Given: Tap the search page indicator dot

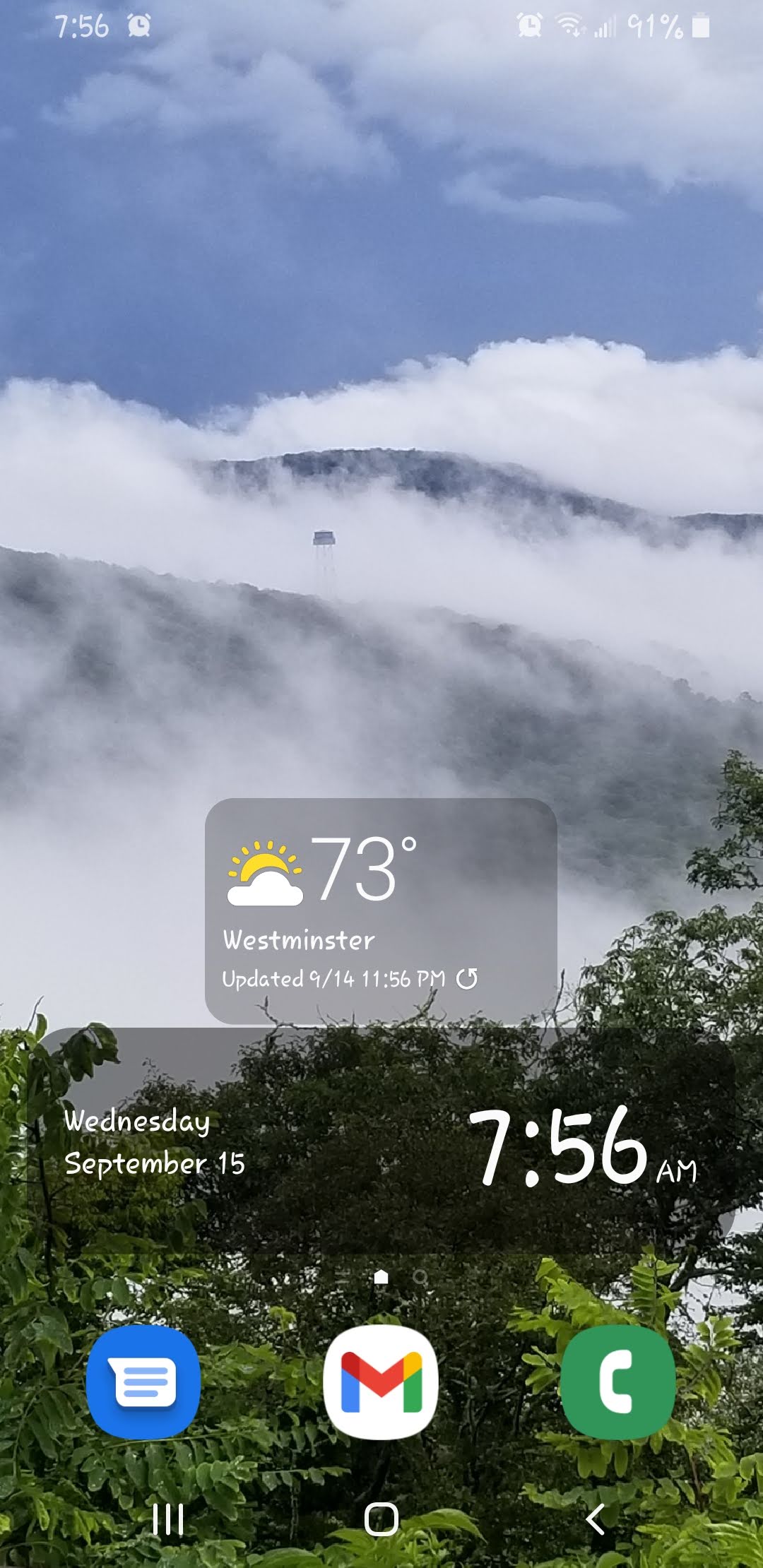Looking at the screenshot, I should tap(420, 1277).
